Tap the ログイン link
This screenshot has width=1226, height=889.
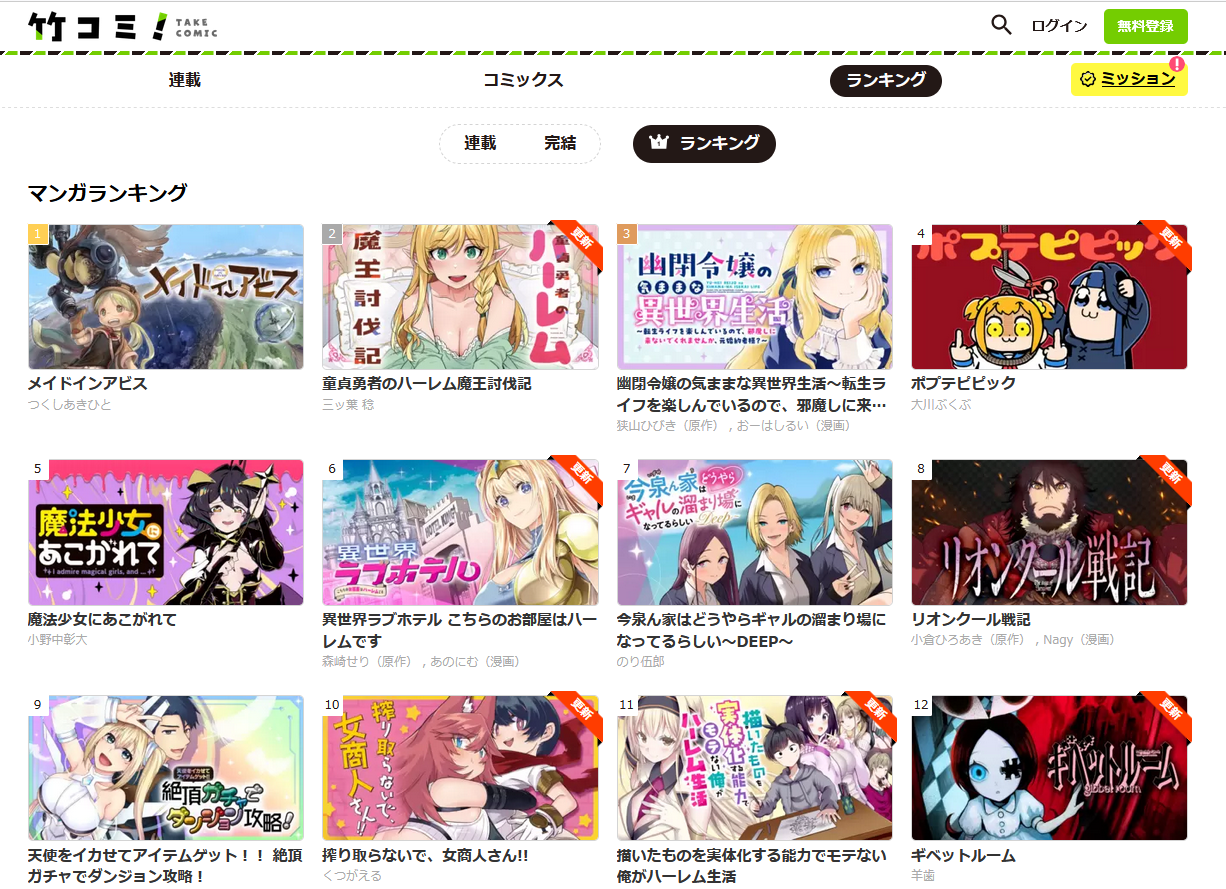click(x=1059, y=26)
